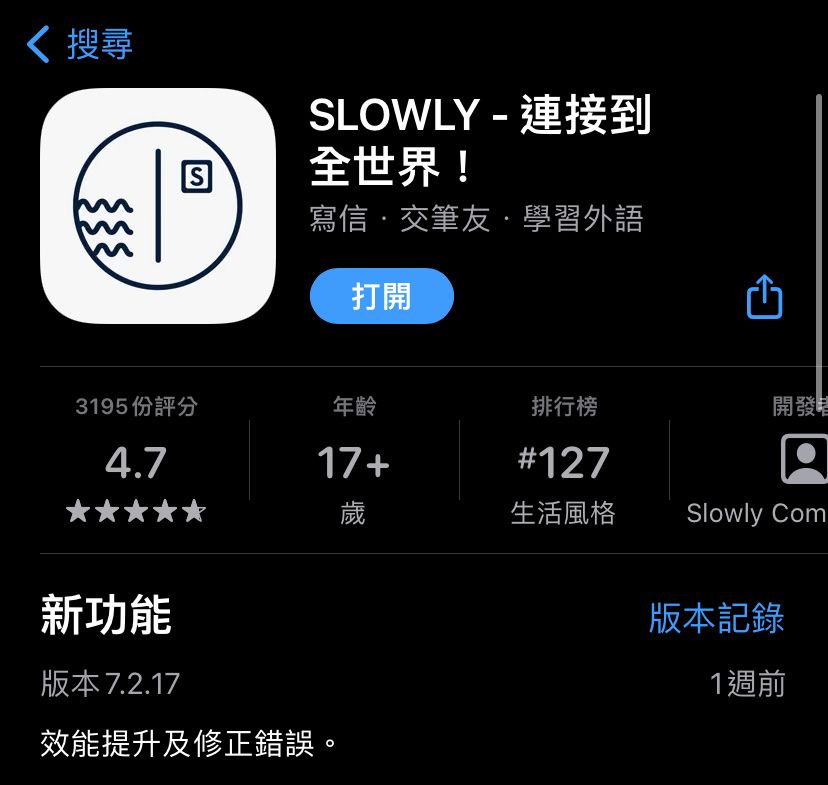Go back to 搜尋
828x785 pixels.
(x=80, y=45)
